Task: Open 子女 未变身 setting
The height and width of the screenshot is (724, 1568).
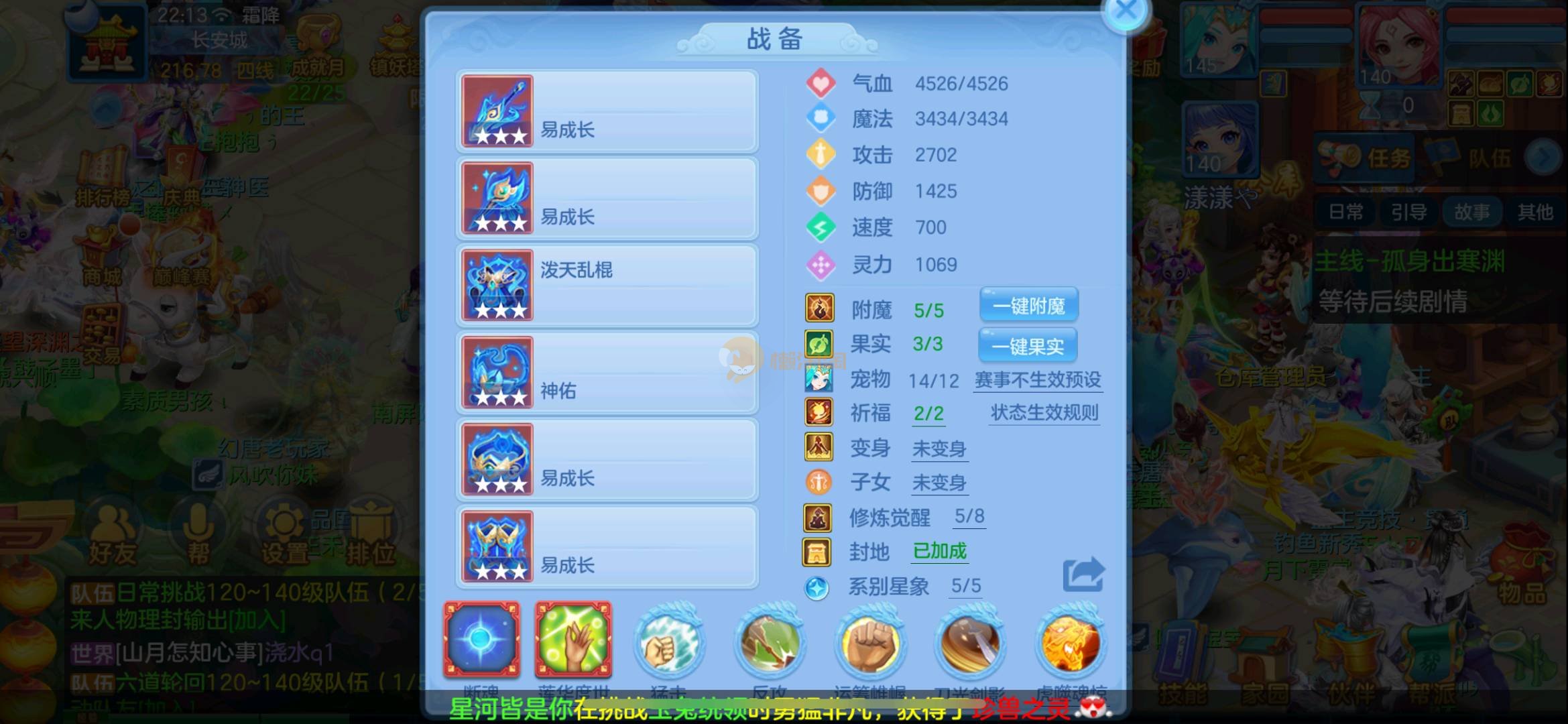Action: (939, 483)
